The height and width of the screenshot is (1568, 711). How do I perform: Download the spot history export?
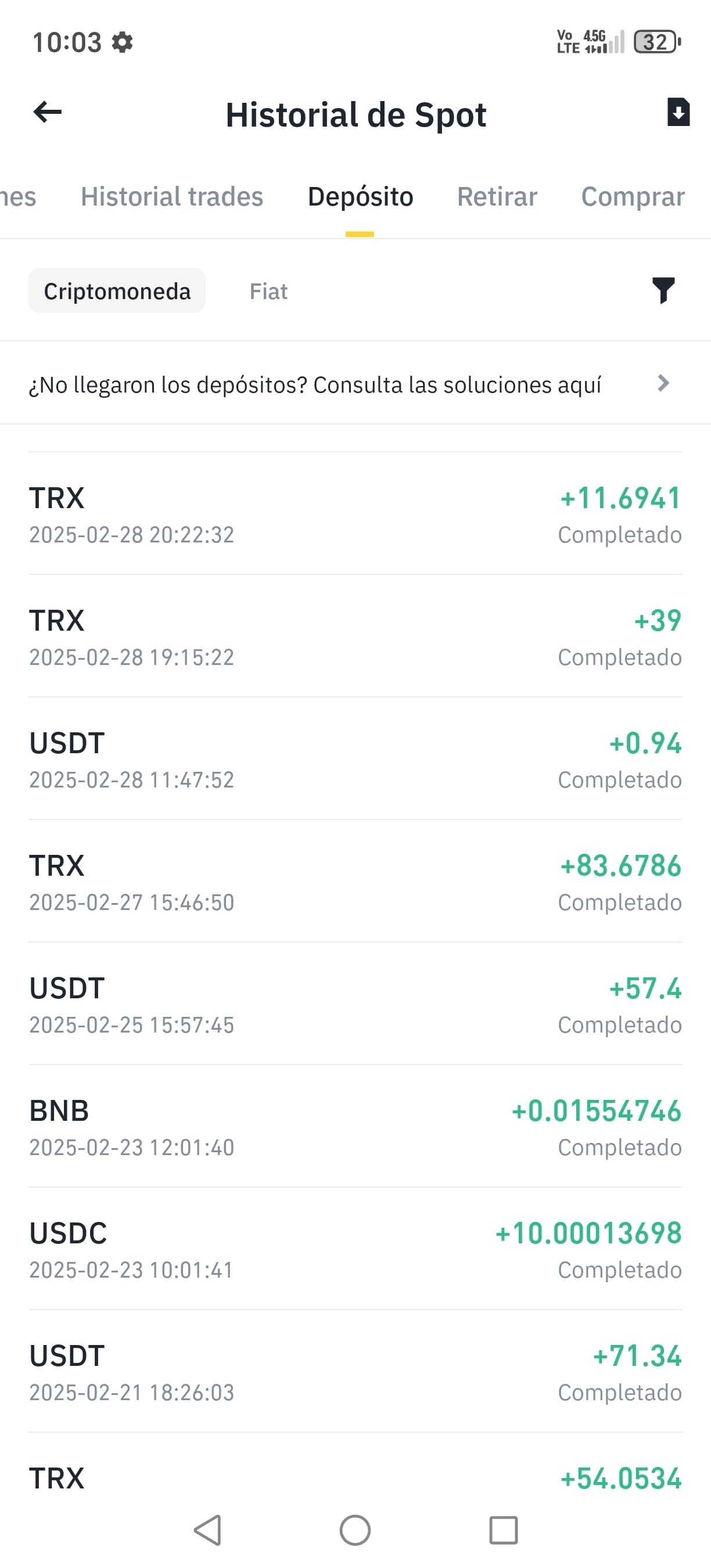click(678, 112)
